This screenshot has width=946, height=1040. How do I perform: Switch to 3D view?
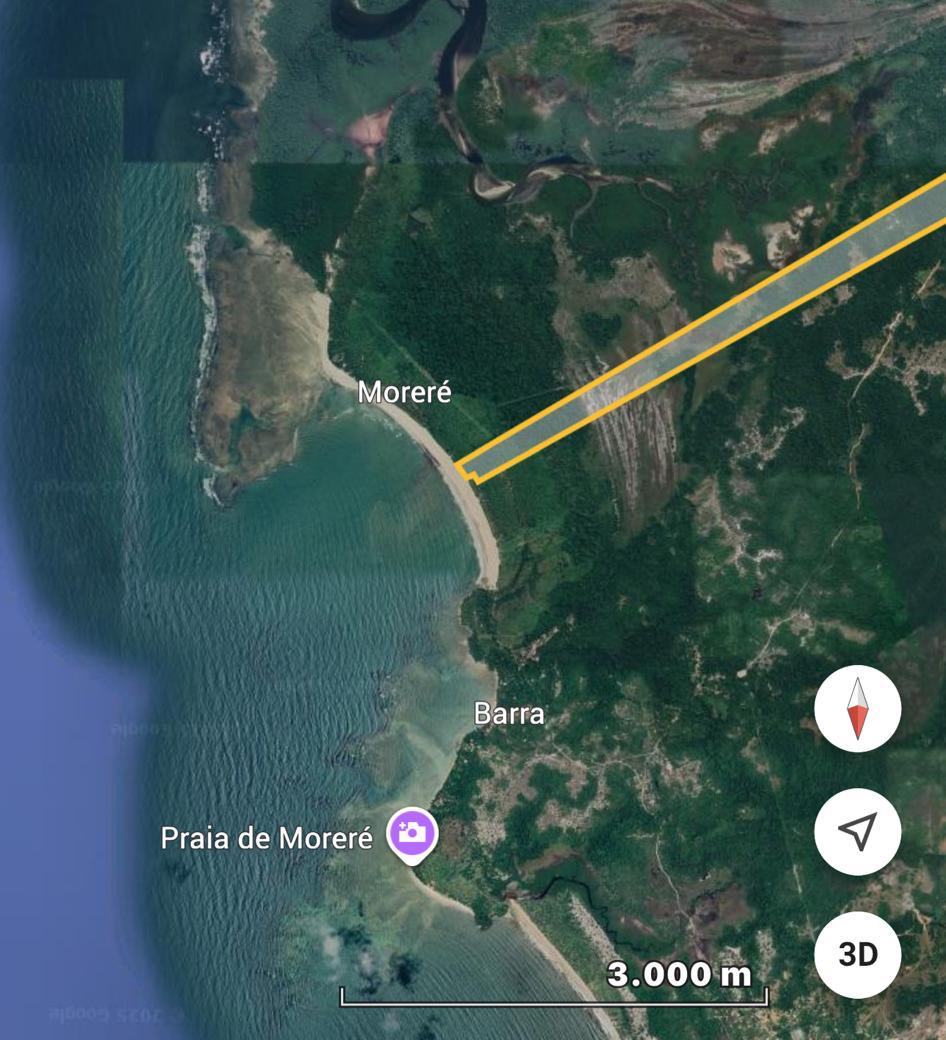pos(857,954)
